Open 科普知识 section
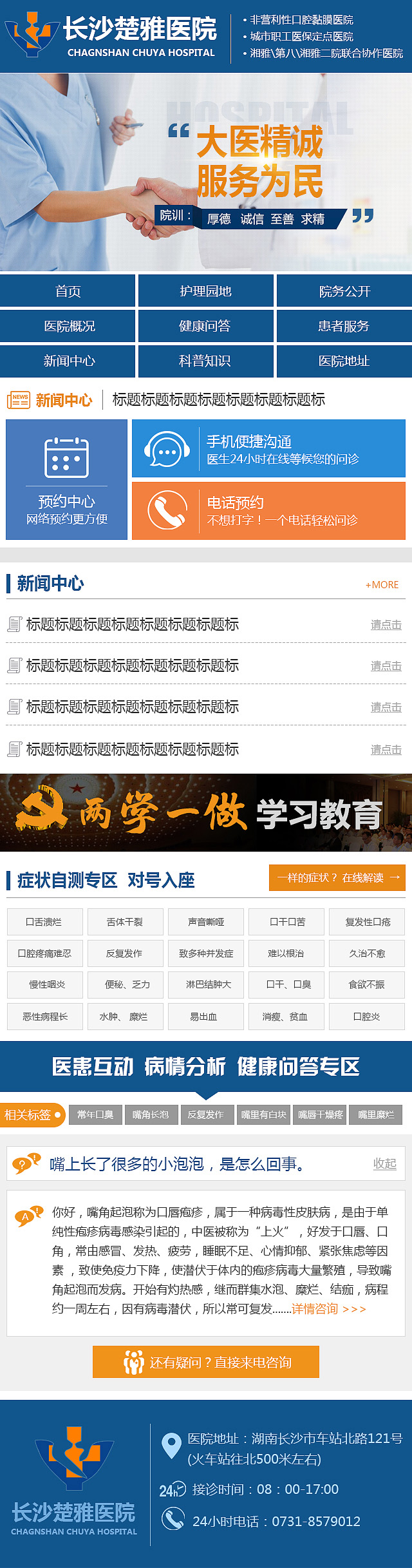The image size is (412, 1568). coord(205,361)
